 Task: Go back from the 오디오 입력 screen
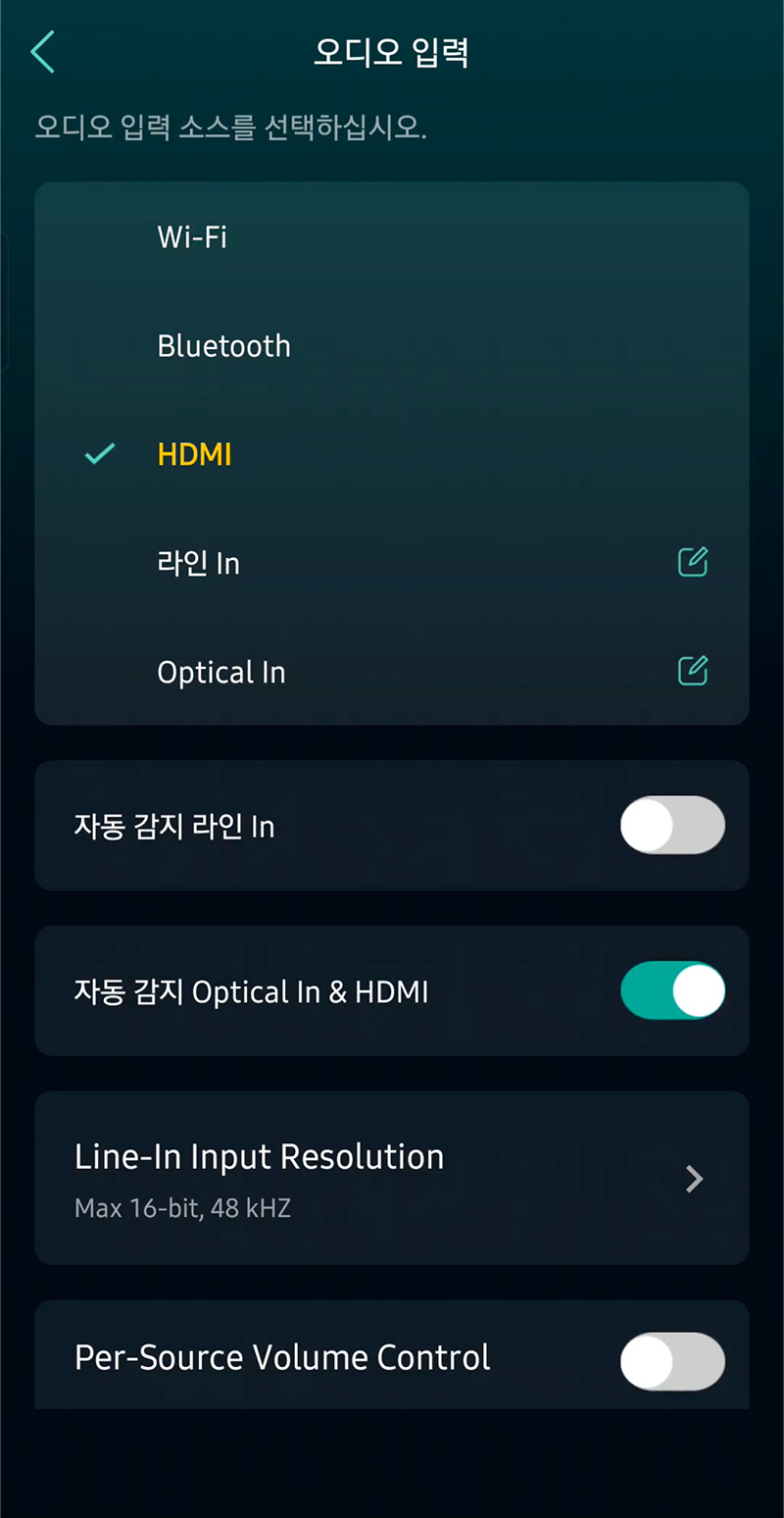click(x=42, y=52)
